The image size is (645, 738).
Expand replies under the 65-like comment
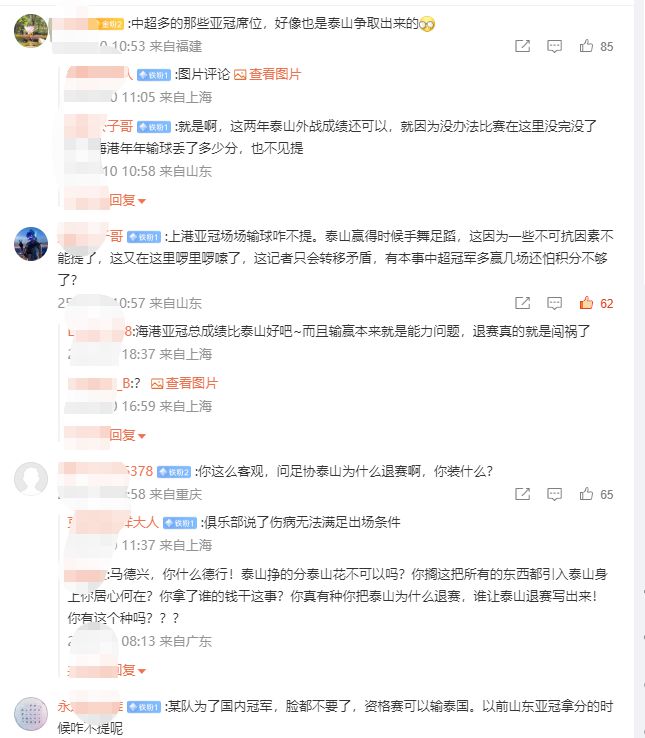point(127,669)
